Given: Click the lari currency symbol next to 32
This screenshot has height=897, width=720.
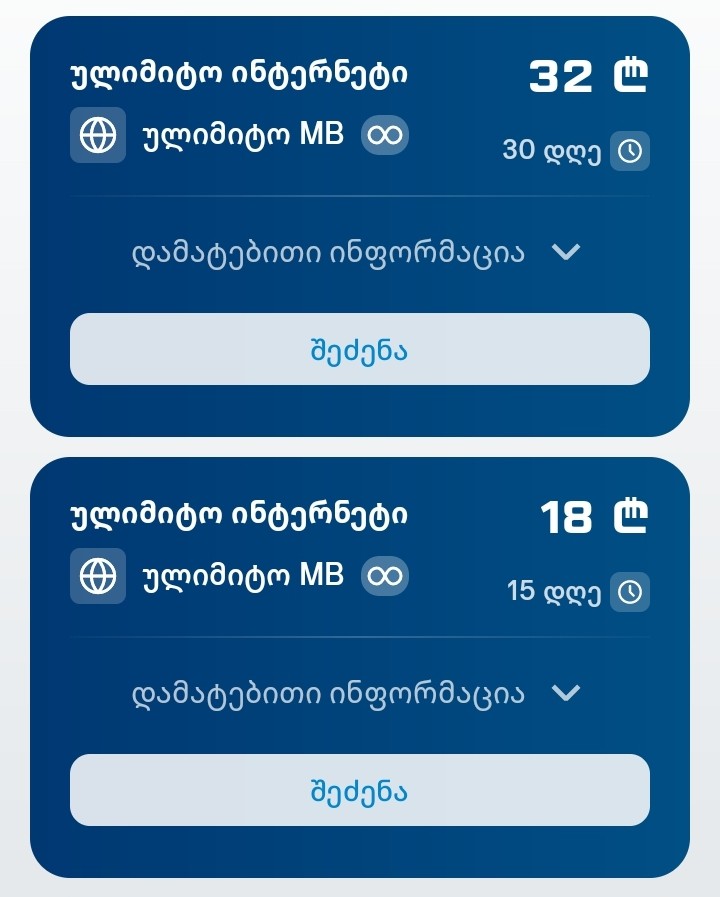Looking at the screenshot, I should pos(632,74).
